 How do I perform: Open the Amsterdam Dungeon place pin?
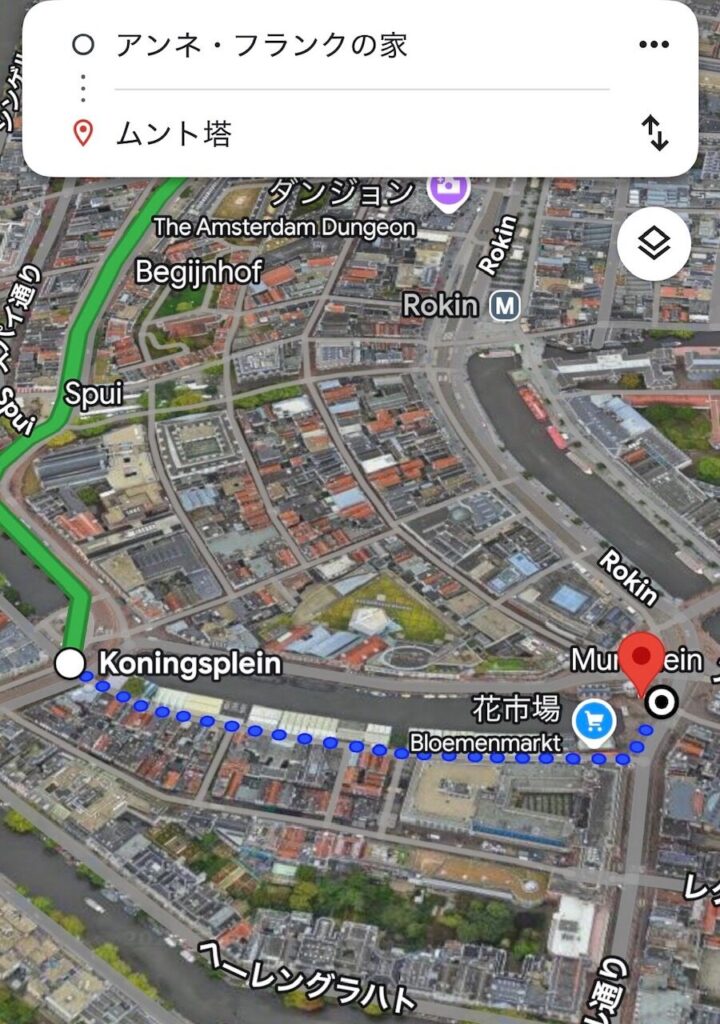tap(447, 186)
